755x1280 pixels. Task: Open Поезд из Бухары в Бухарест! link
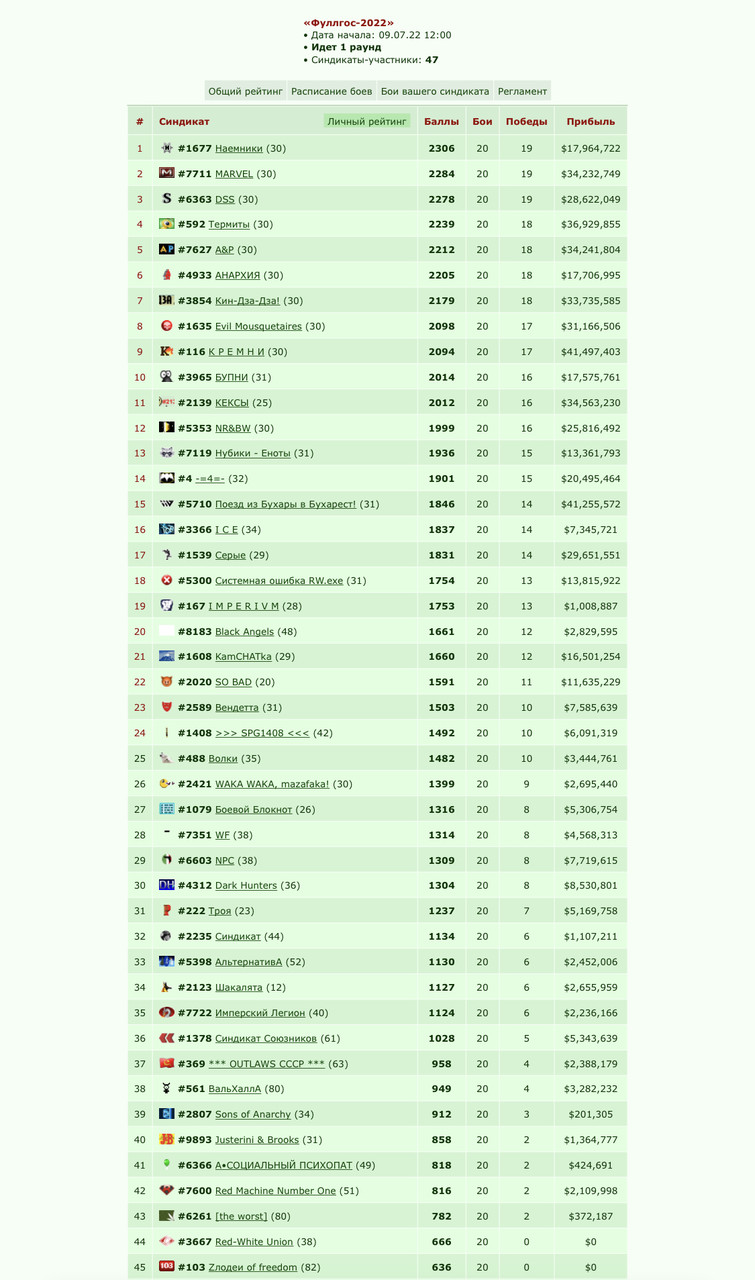(286, 504)
